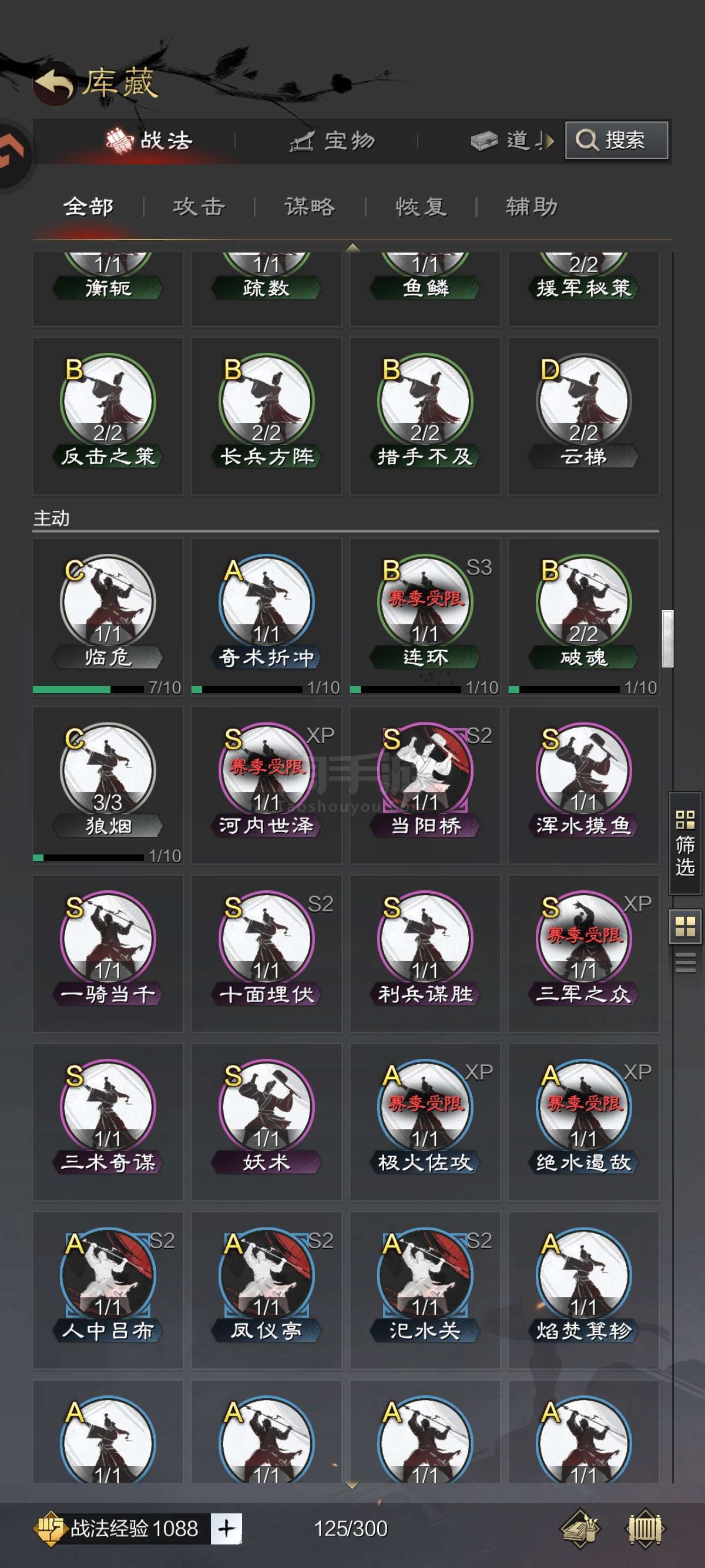Screen dimensions: 705x1568
Task: Open the 搜索 search box
Action: pos(616,140)
